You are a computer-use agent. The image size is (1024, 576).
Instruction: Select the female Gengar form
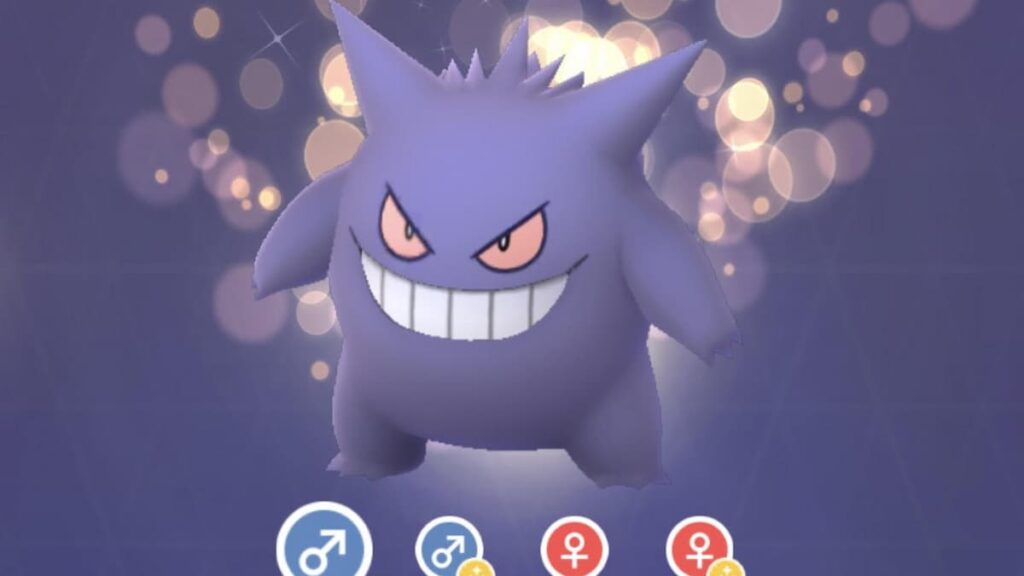click(x=574, y=550)
